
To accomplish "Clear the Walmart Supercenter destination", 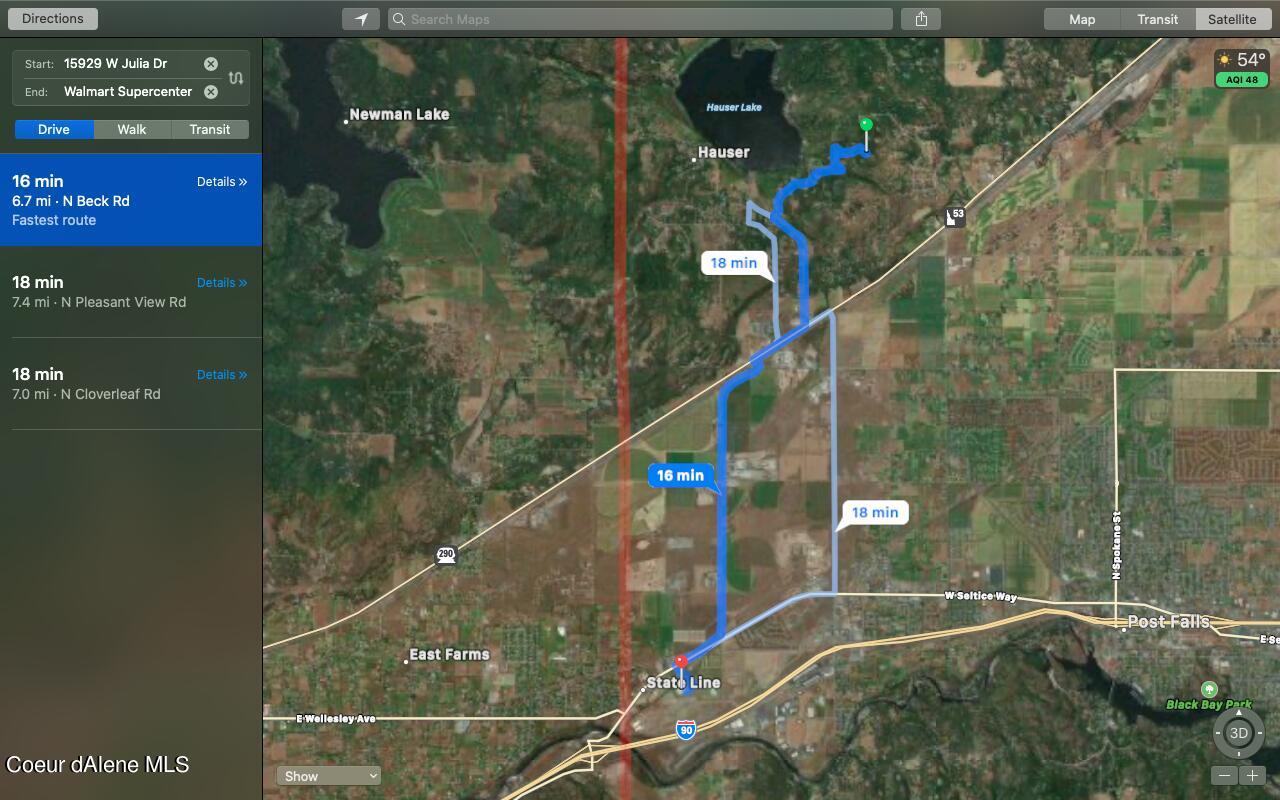I will [x=211, y=92].
